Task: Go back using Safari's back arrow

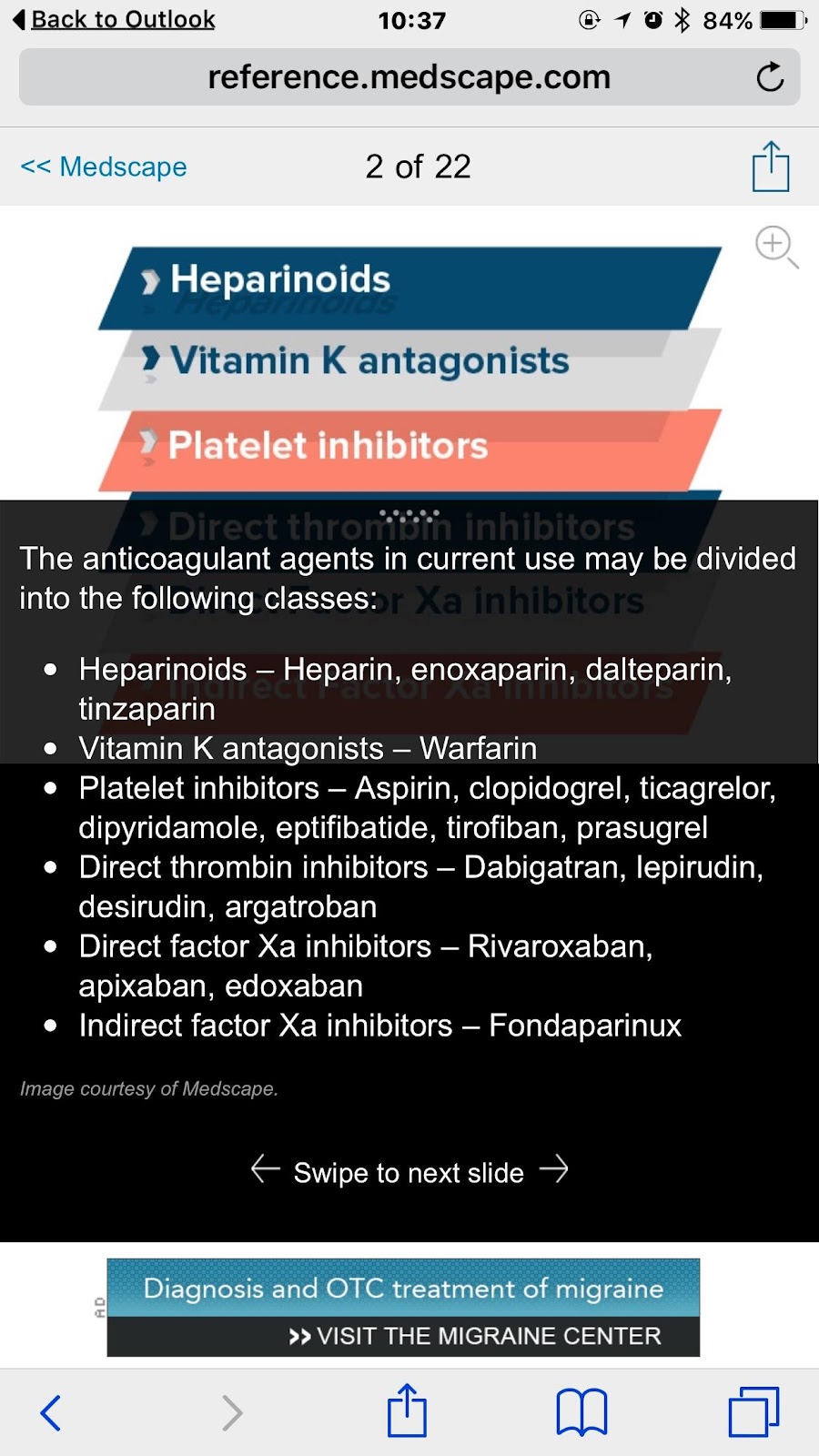Action: coord(51,1412)
